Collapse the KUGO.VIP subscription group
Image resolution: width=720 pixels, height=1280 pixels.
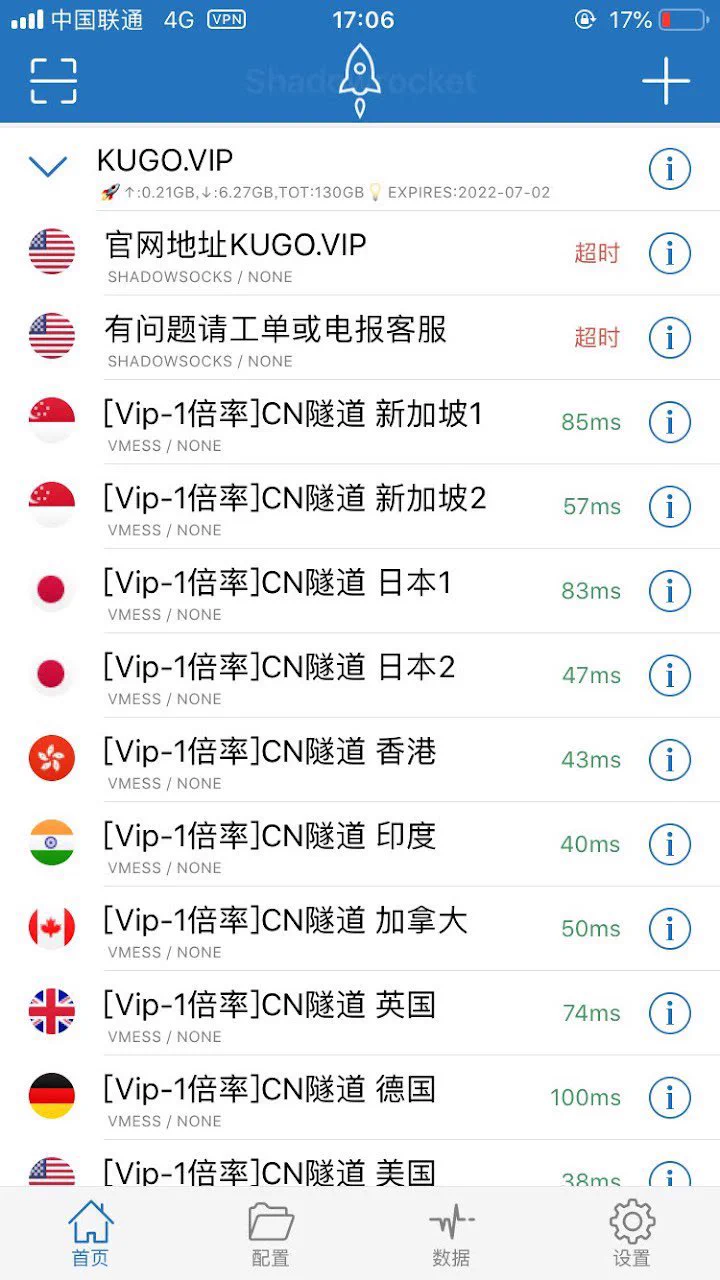48,167
